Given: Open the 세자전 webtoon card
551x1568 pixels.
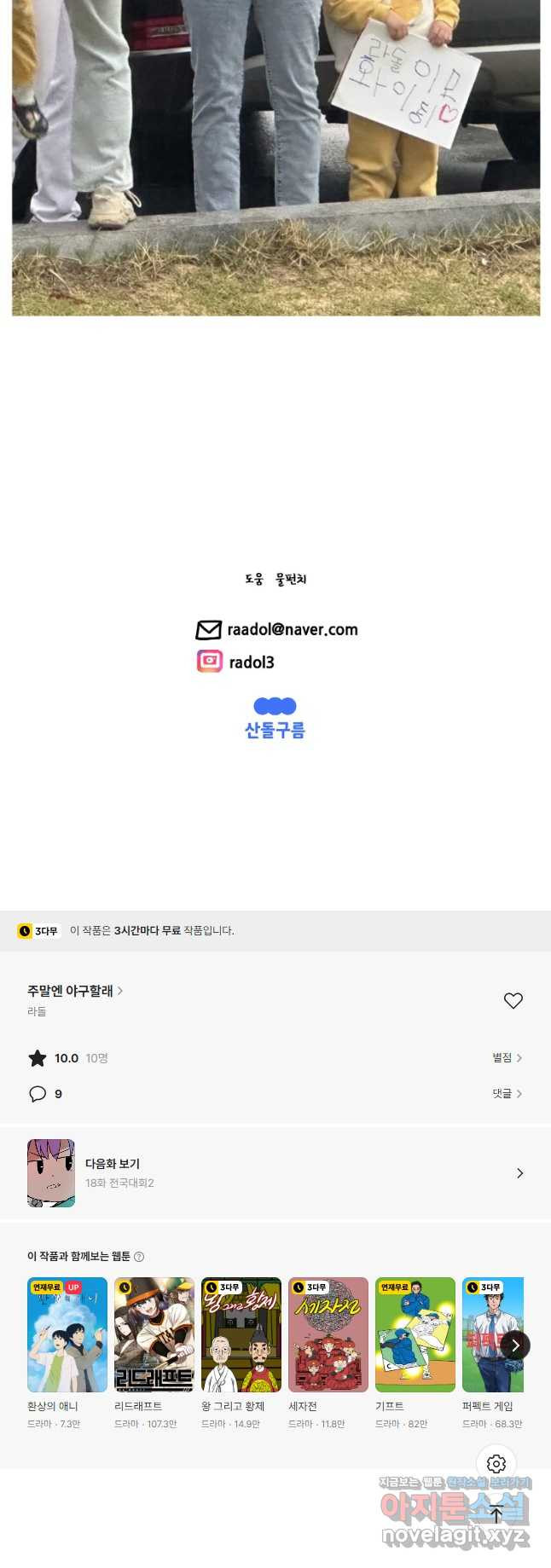Looking at the screenshot, I should pos(328,1334).
